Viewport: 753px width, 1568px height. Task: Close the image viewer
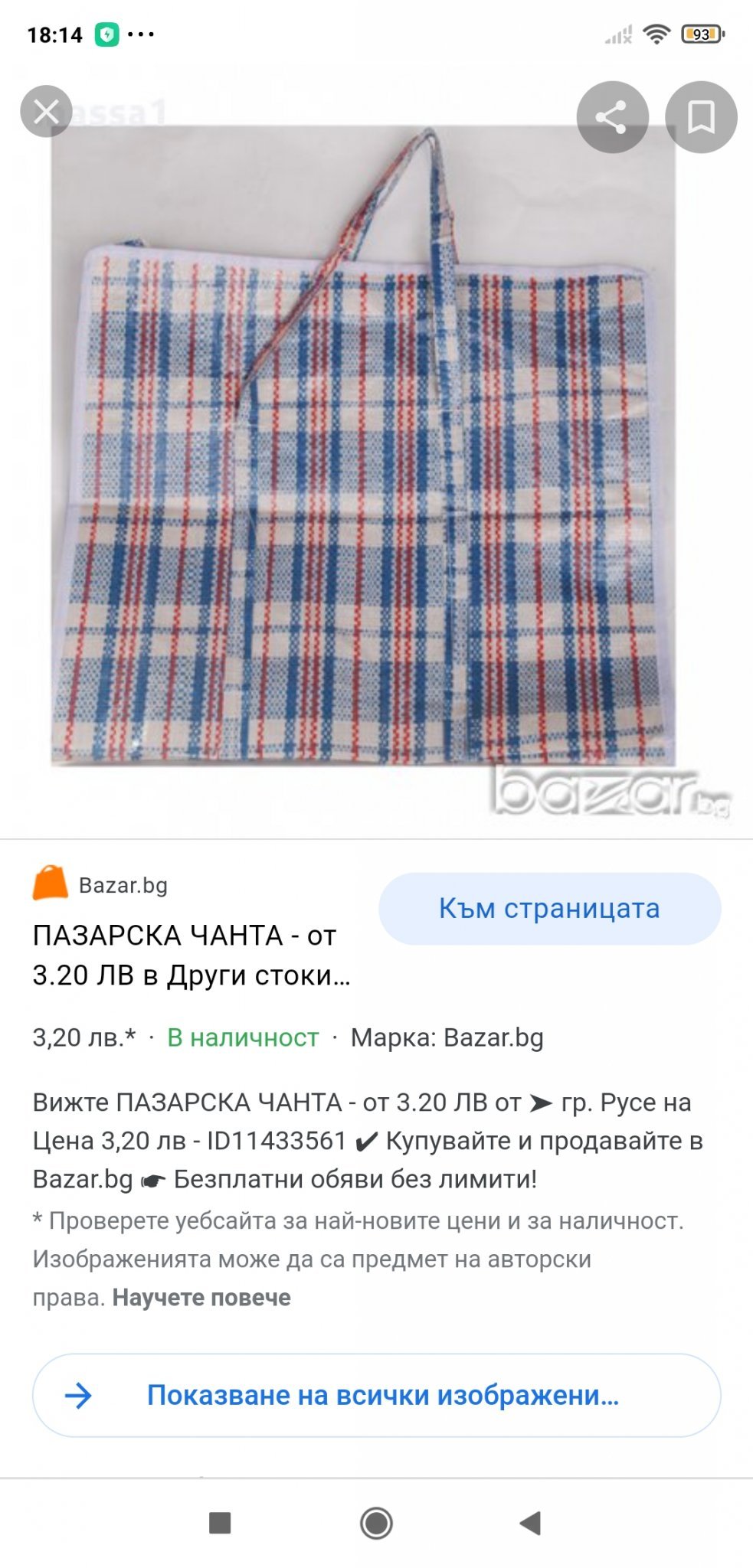point(46,112)
